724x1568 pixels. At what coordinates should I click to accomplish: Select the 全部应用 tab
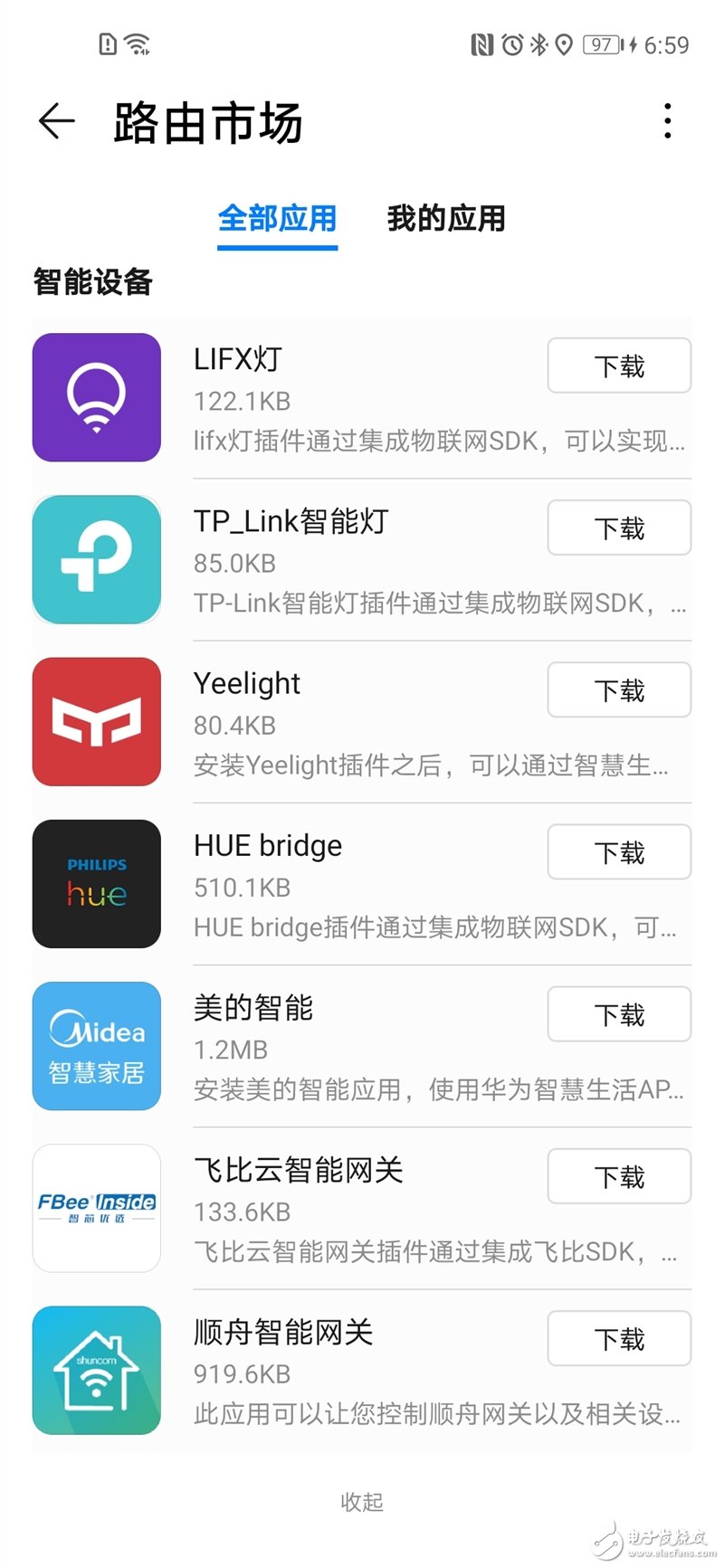click(277, 219)
